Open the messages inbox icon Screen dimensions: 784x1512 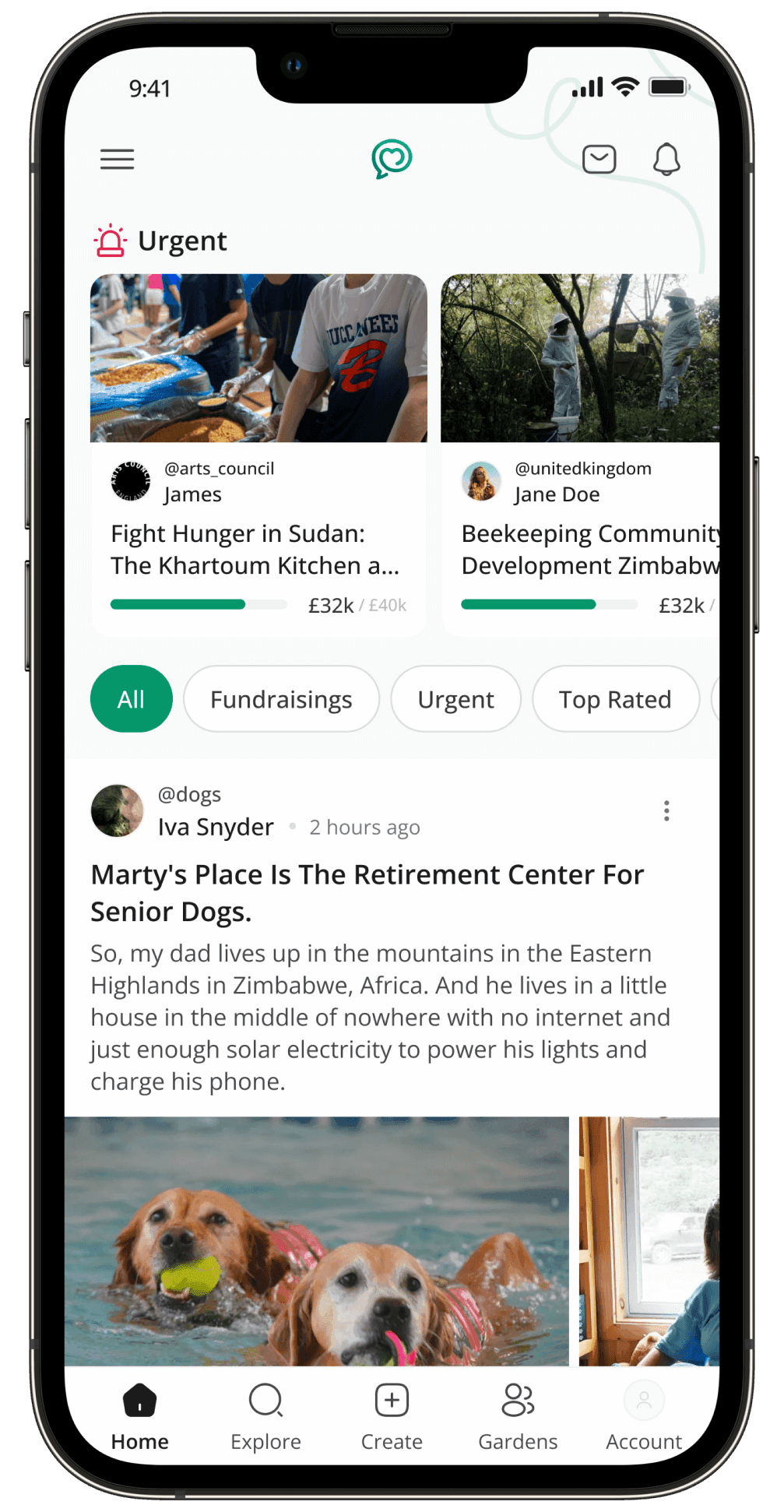click(x=599, y=160)
